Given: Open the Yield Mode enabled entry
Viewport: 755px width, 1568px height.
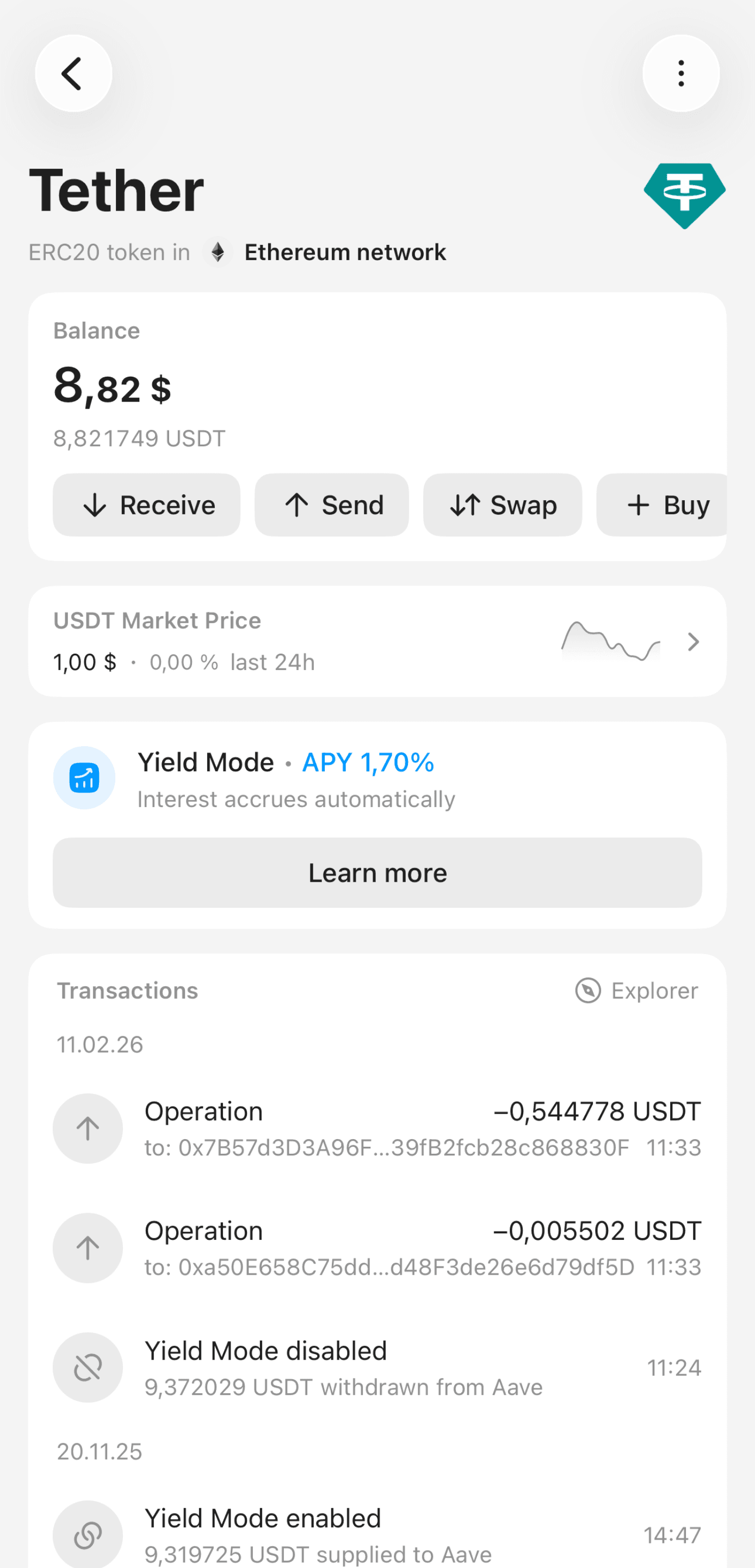Looking at the screenshot, I should click(x=377, y=1534).
